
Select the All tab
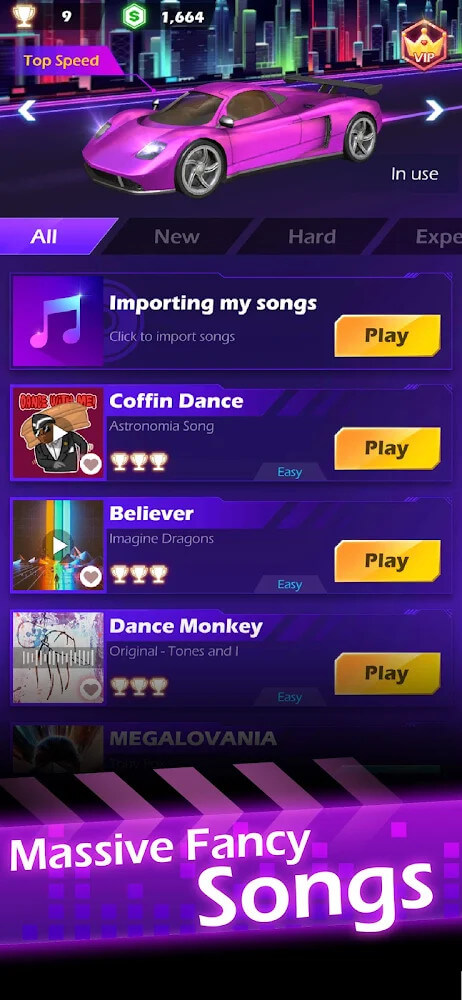click(x=44, y=237)
